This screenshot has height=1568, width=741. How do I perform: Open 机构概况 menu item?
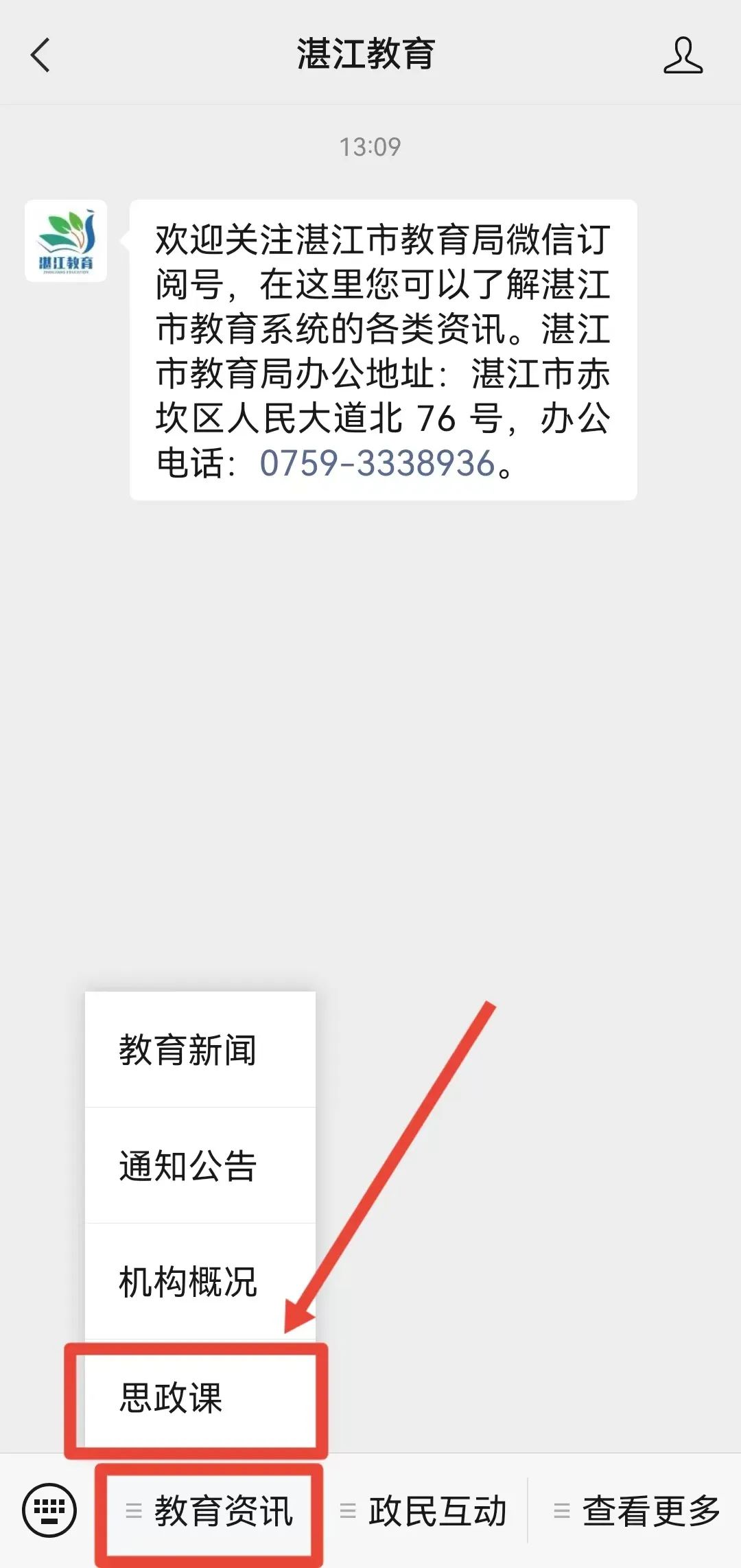click(x=188, y=1281)
